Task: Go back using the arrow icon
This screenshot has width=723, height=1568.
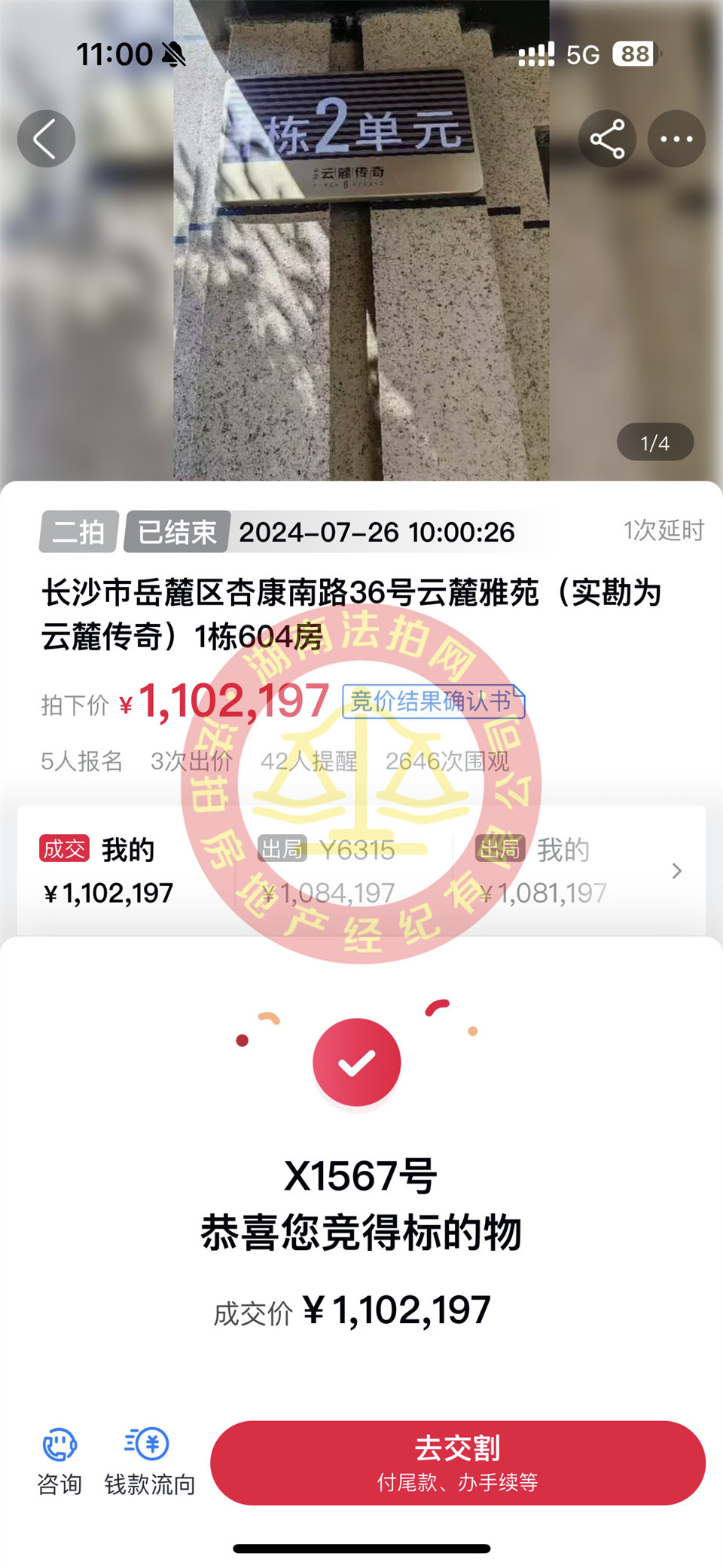Action: (x=46, y=139)
